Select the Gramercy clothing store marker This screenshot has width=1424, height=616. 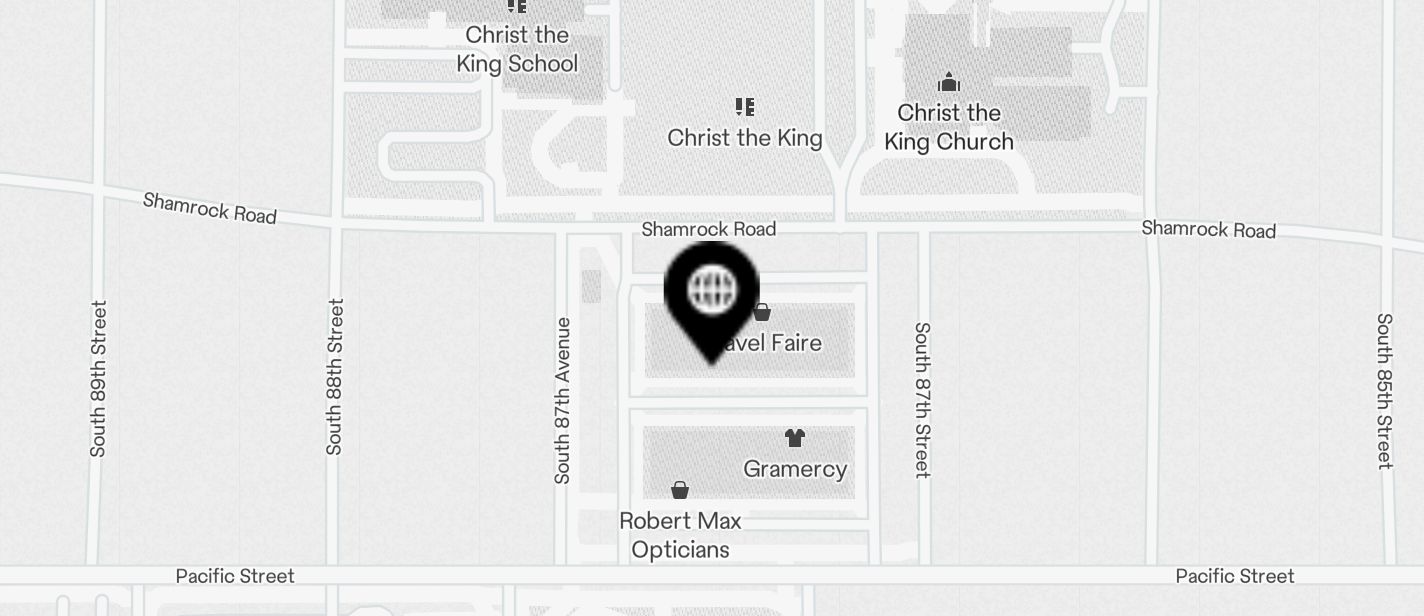[795, 438]
